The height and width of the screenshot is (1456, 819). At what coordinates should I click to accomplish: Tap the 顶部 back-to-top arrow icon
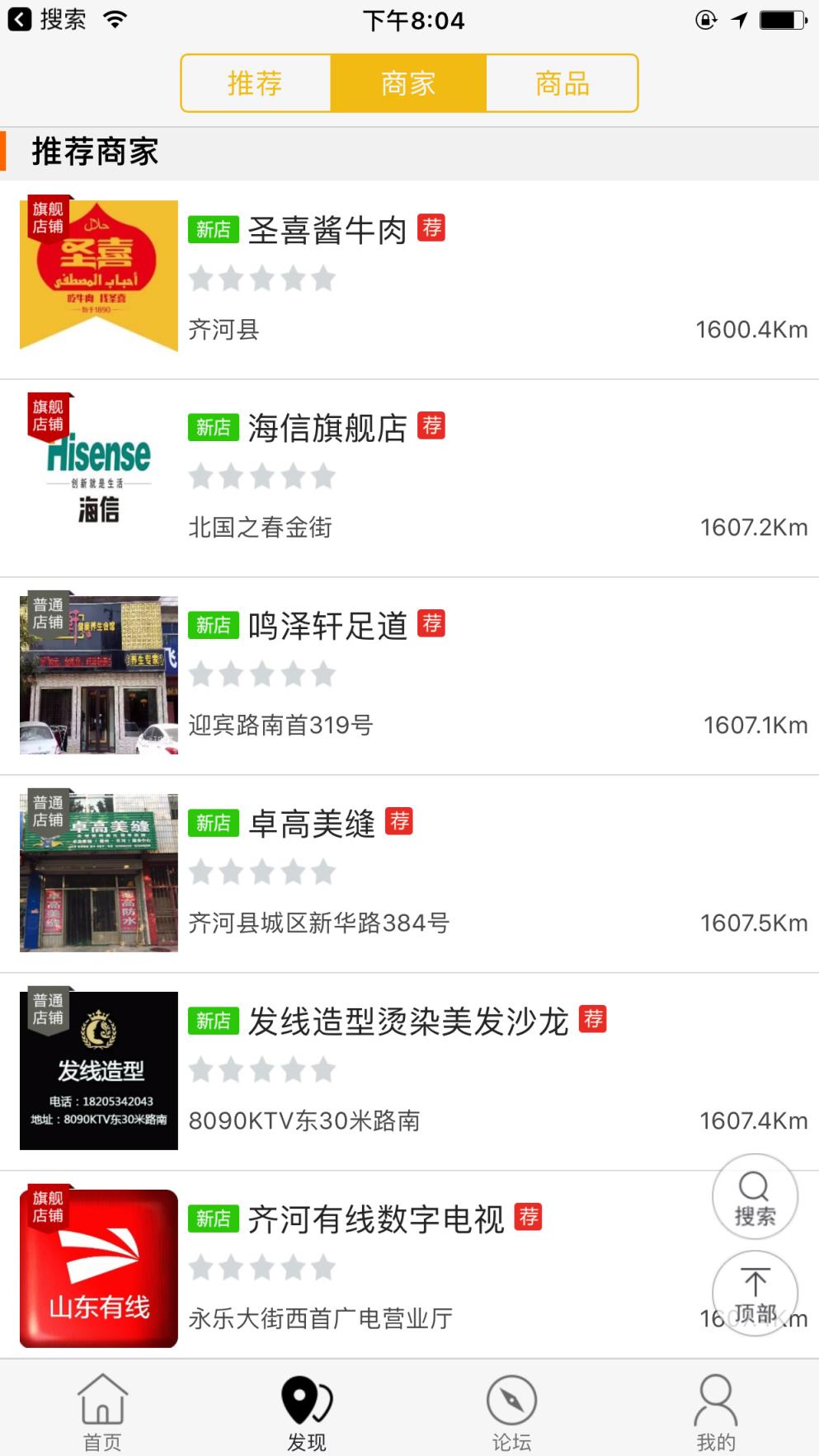755,1290
